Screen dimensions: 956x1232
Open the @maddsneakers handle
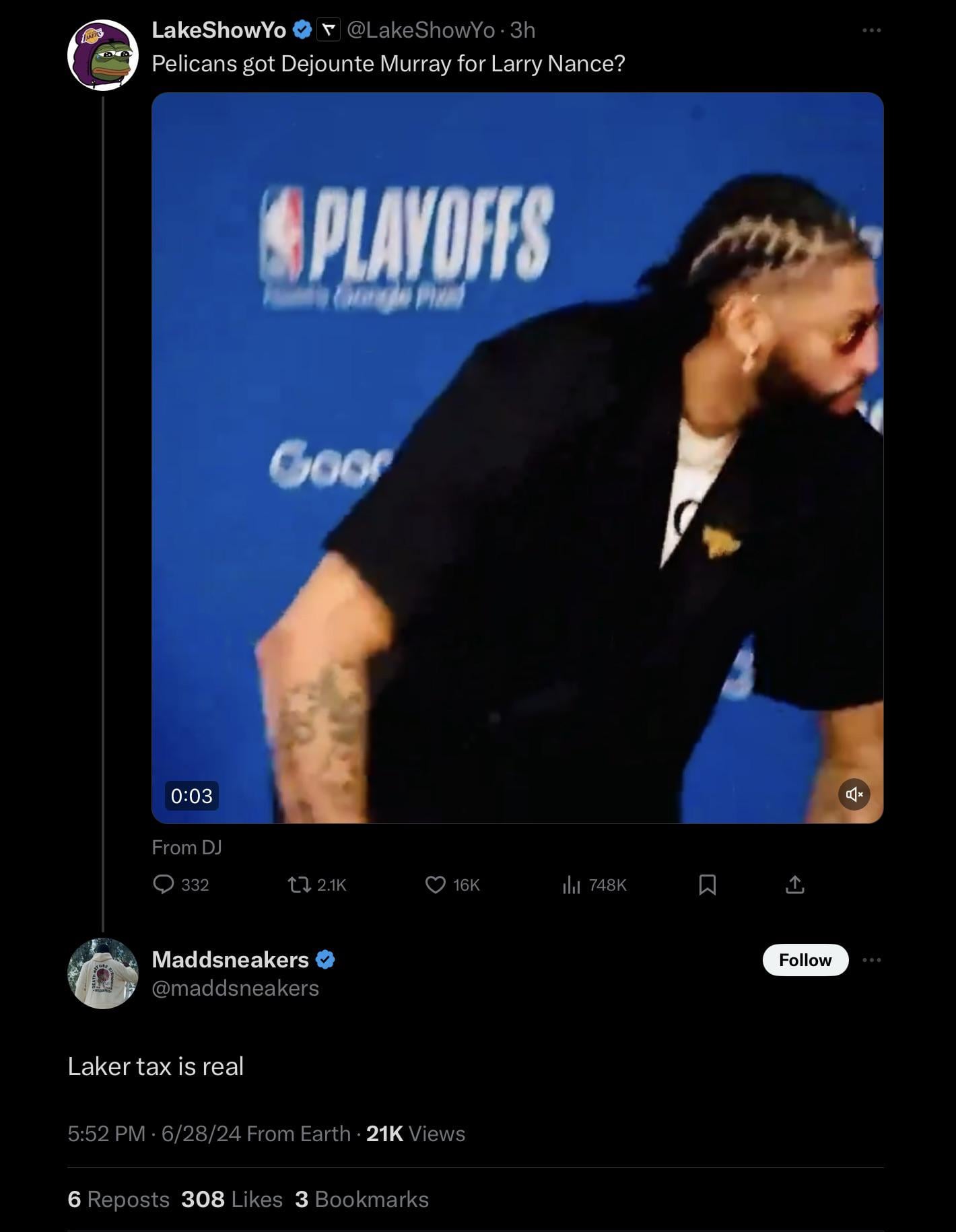(x=235, y=988)
